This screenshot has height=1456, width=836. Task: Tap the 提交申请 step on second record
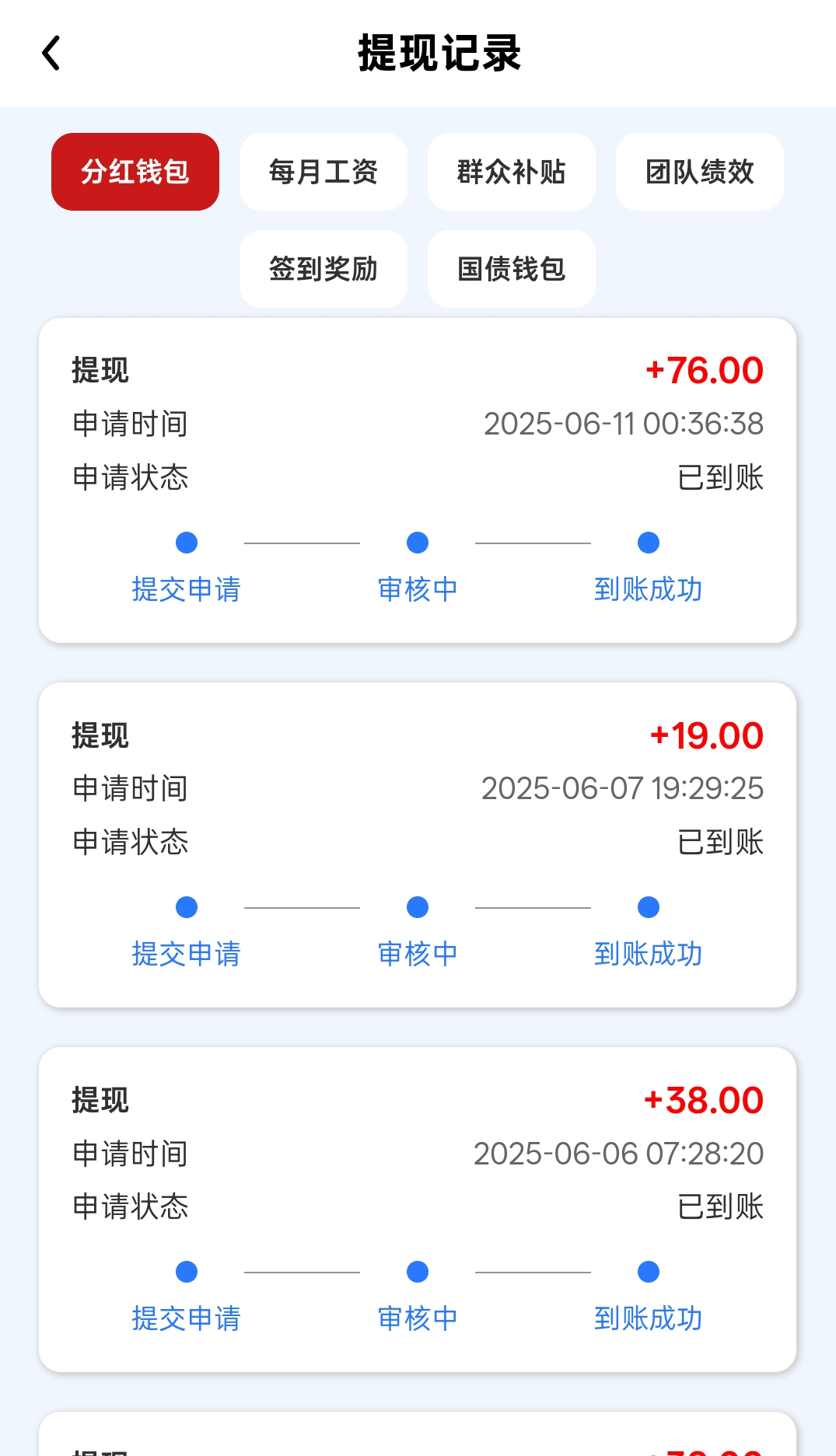point(186,906)
